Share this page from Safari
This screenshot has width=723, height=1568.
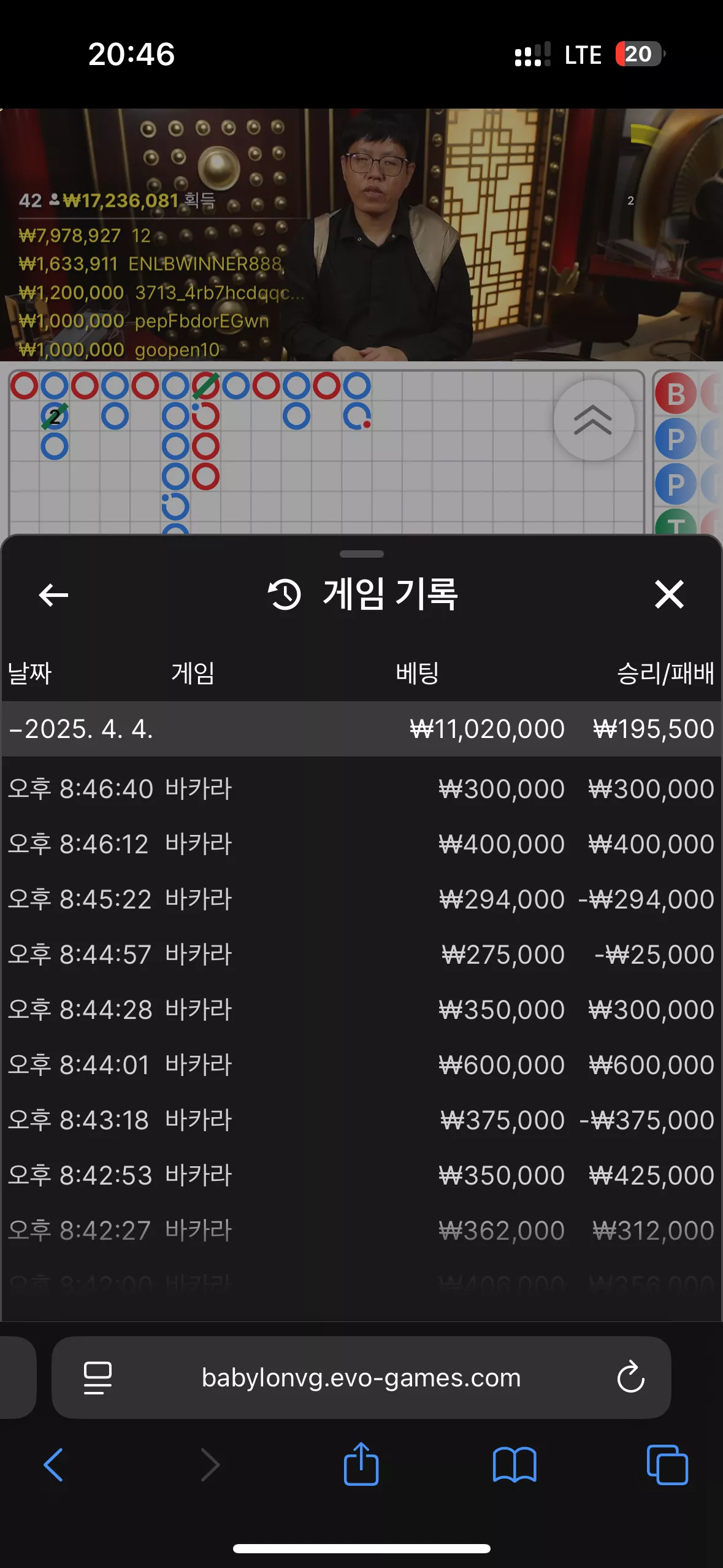[361, 1464]
